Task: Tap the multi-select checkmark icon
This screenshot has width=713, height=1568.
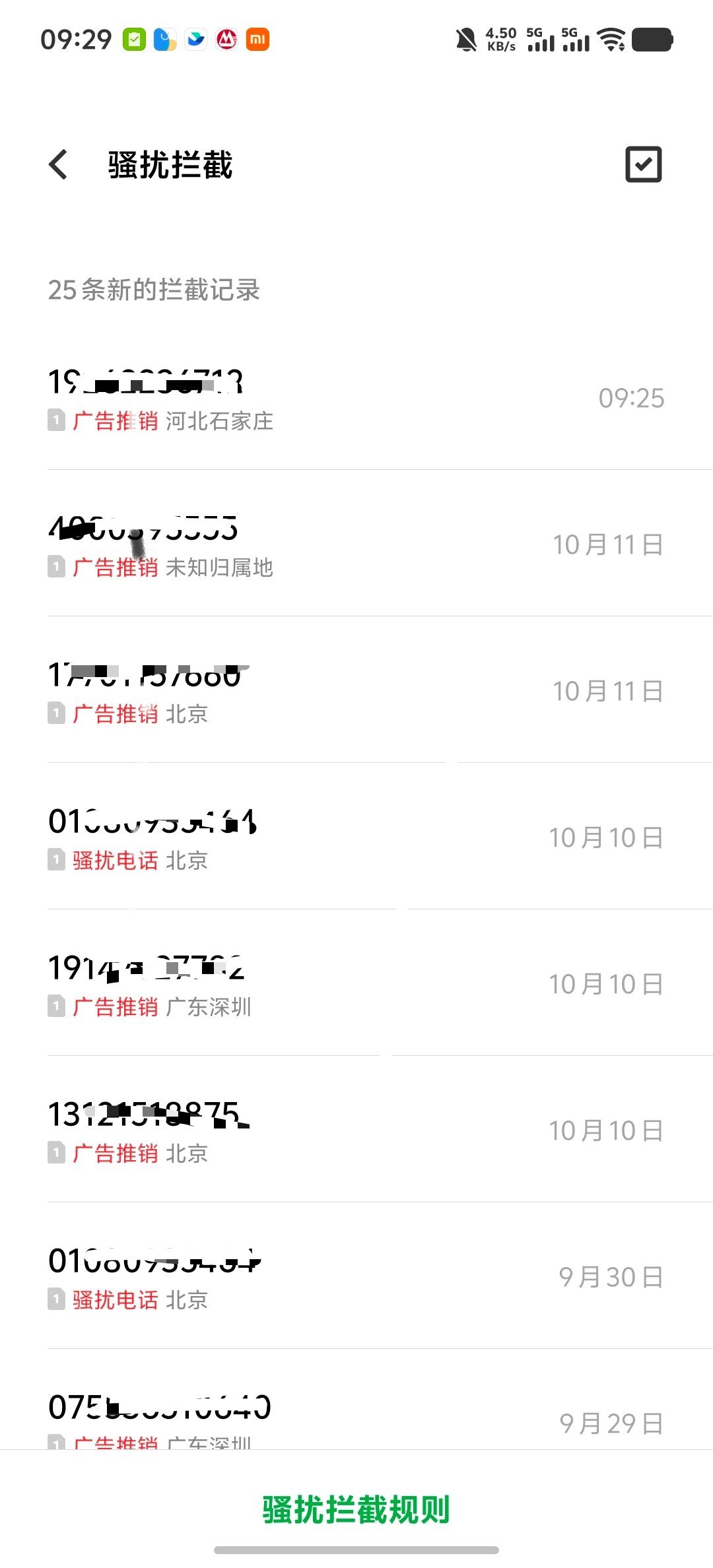Action: point(643,164)
